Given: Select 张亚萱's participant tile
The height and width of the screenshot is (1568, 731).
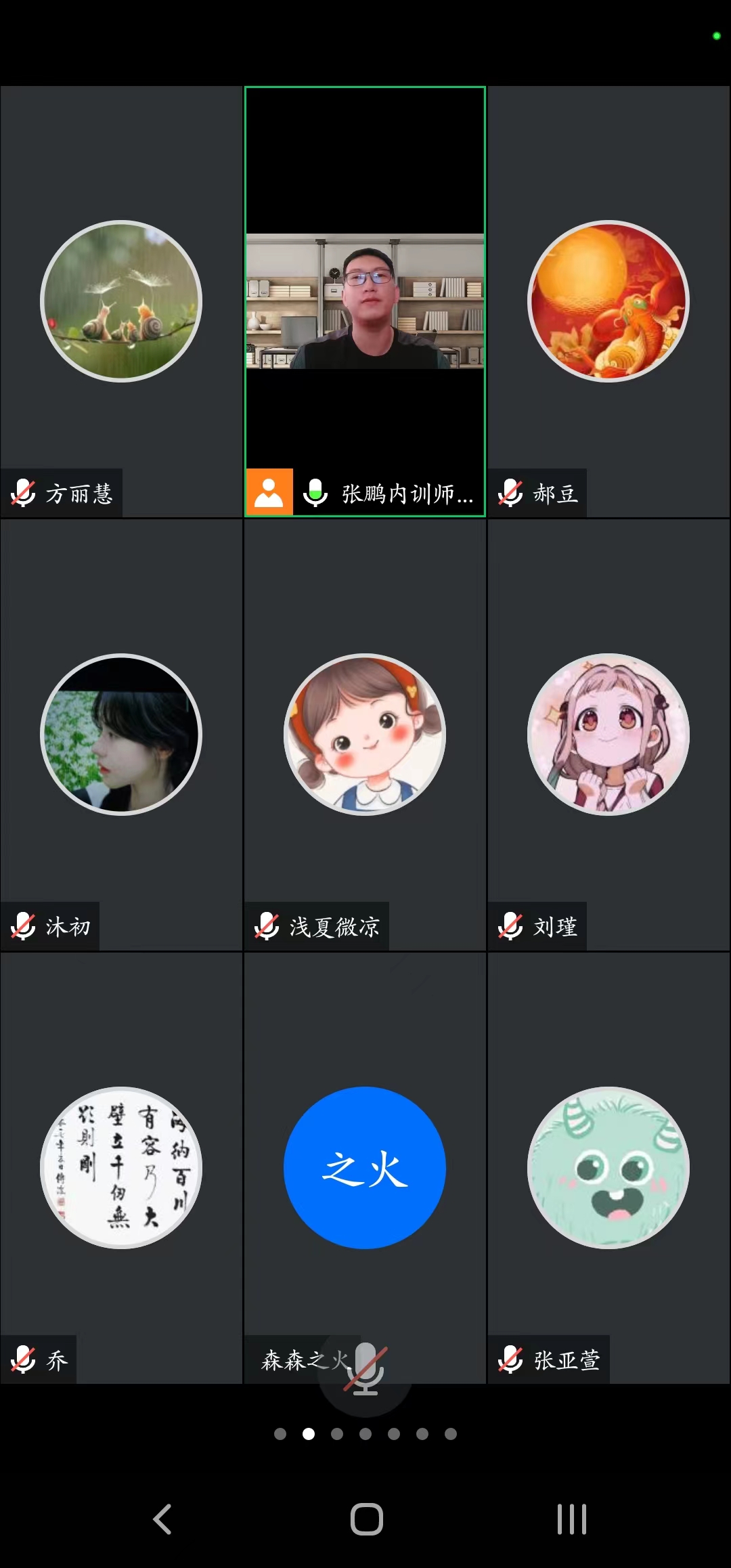Looking at the screenshot, I should coord(608,1168).
